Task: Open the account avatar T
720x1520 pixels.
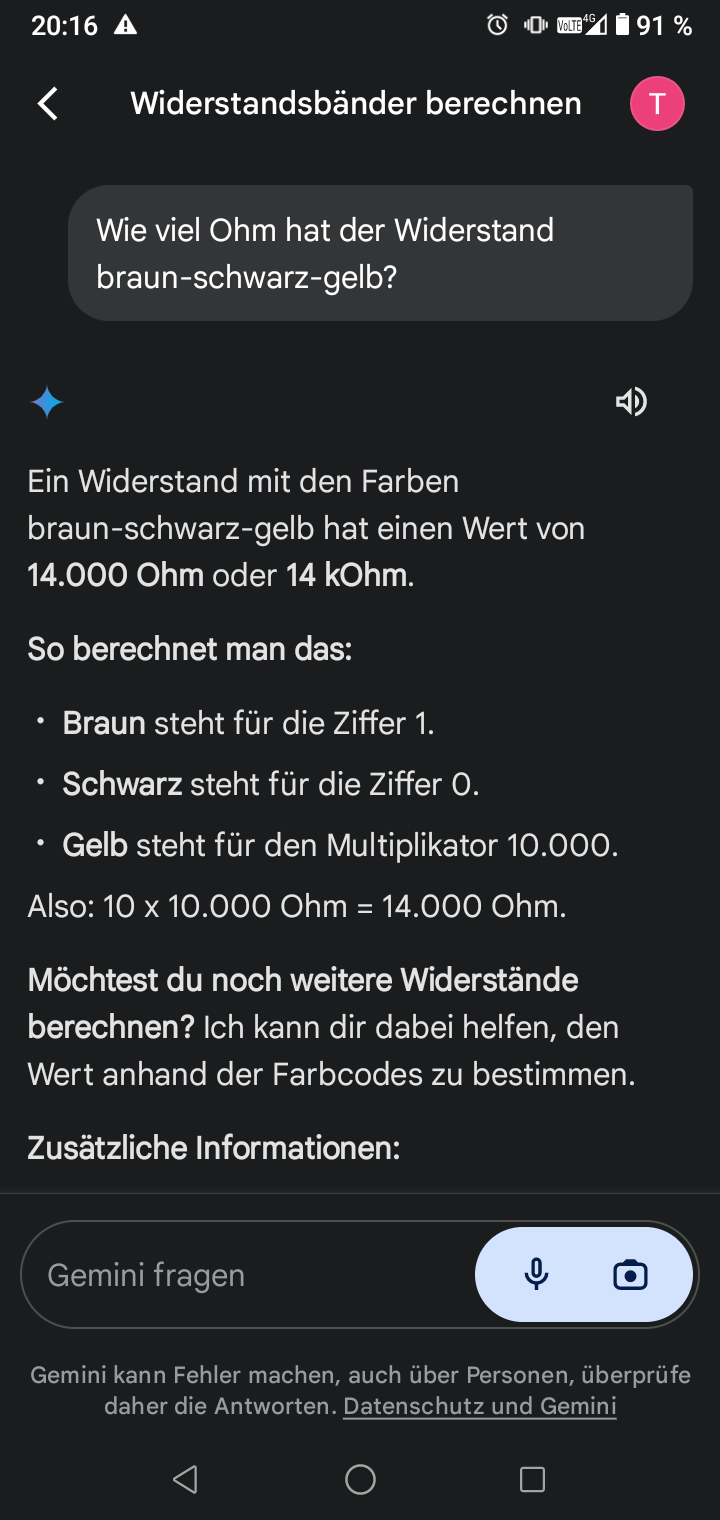Action: (657, 103)
